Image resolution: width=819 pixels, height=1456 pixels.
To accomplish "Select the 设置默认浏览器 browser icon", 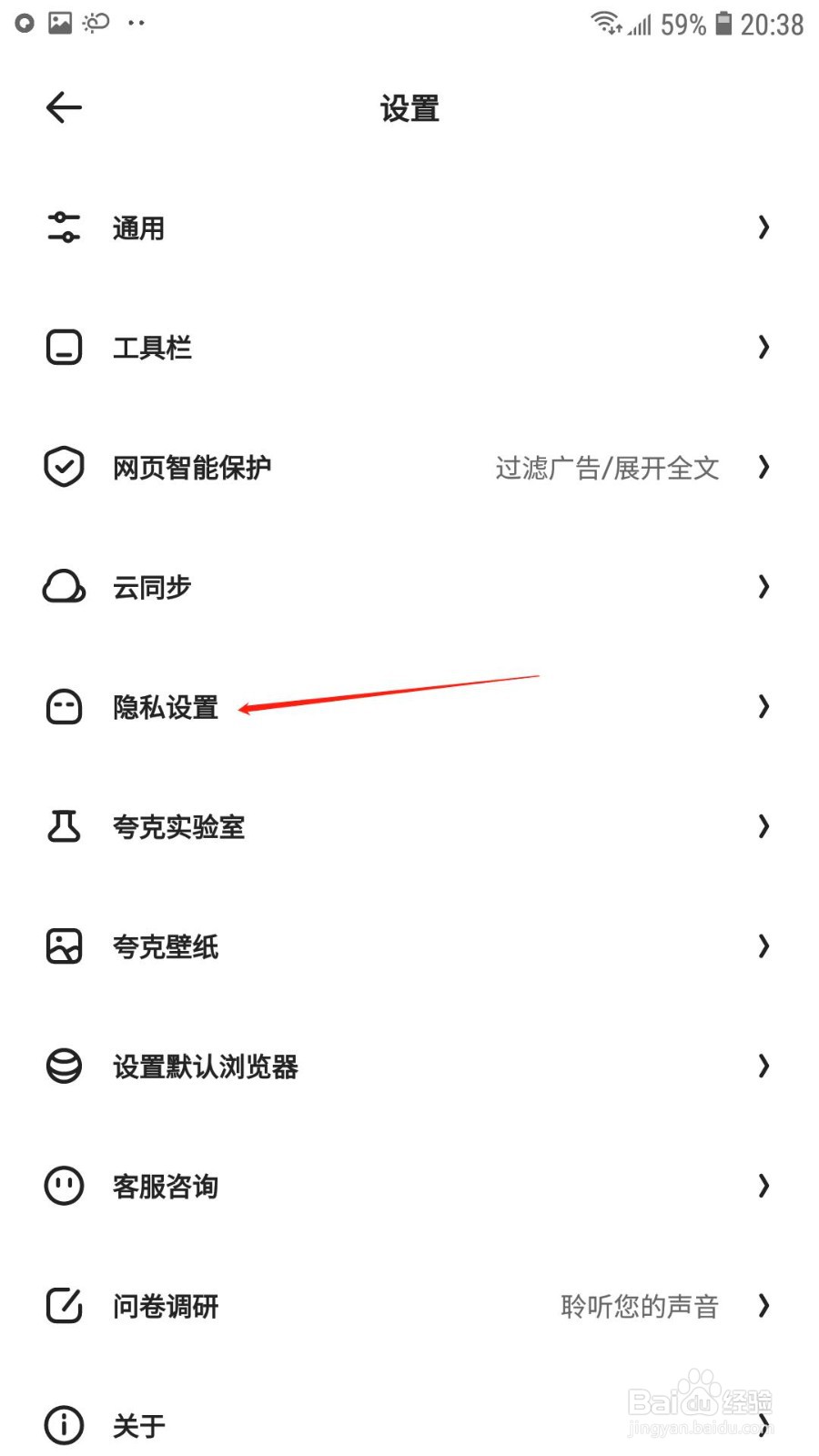I will pyautogui.click(x=62, y=1066).
